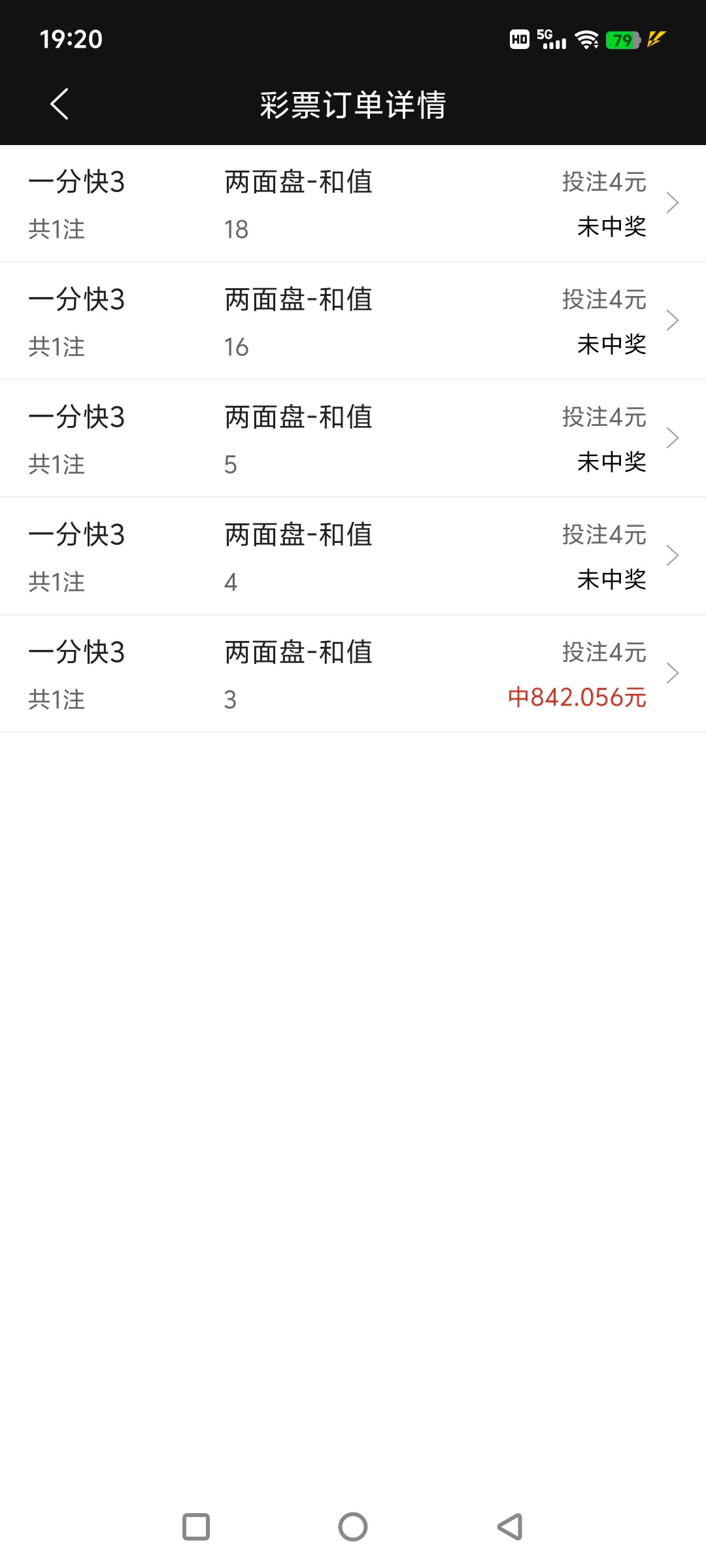This screenshot has width=706, height=1568.
Task: Open the winning order 中842.056元
Action: tap(353, 674)
